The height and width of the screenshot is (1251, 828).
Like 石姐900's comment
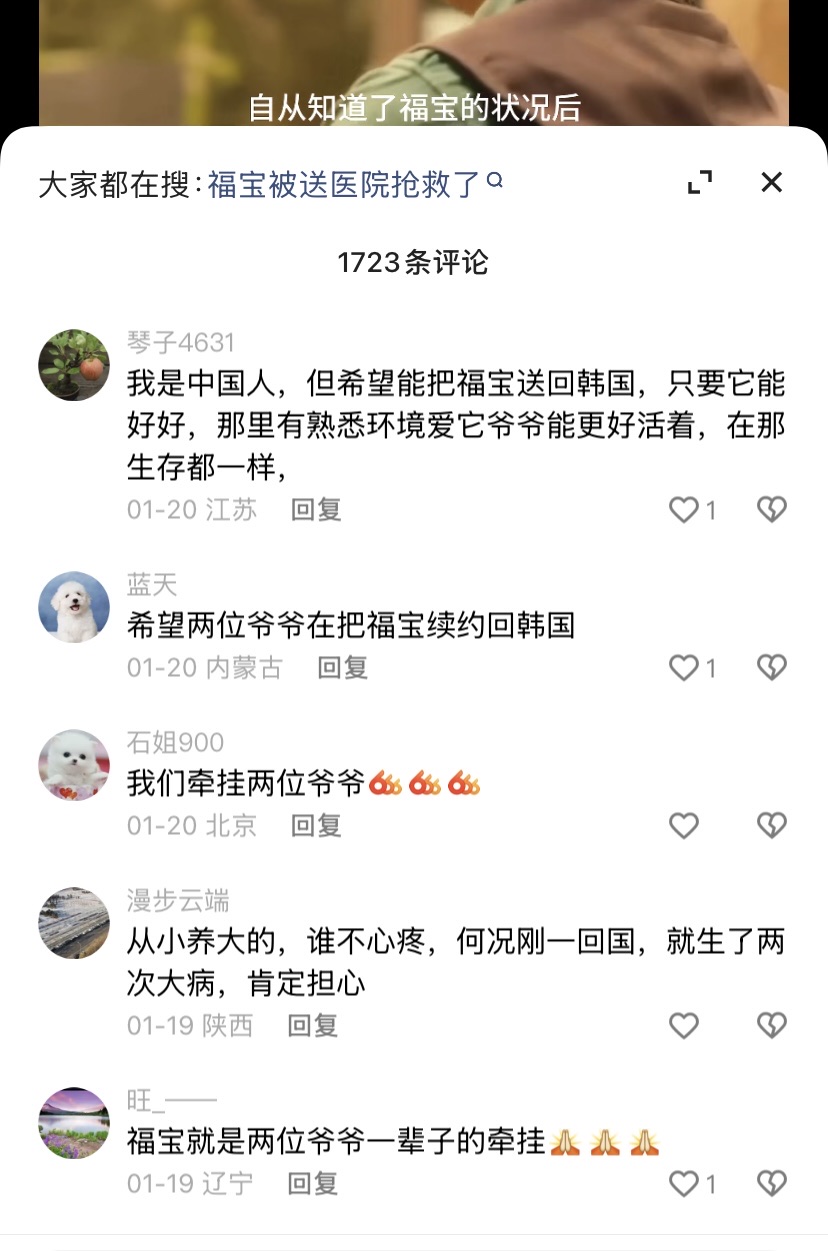tap(684, 826)
